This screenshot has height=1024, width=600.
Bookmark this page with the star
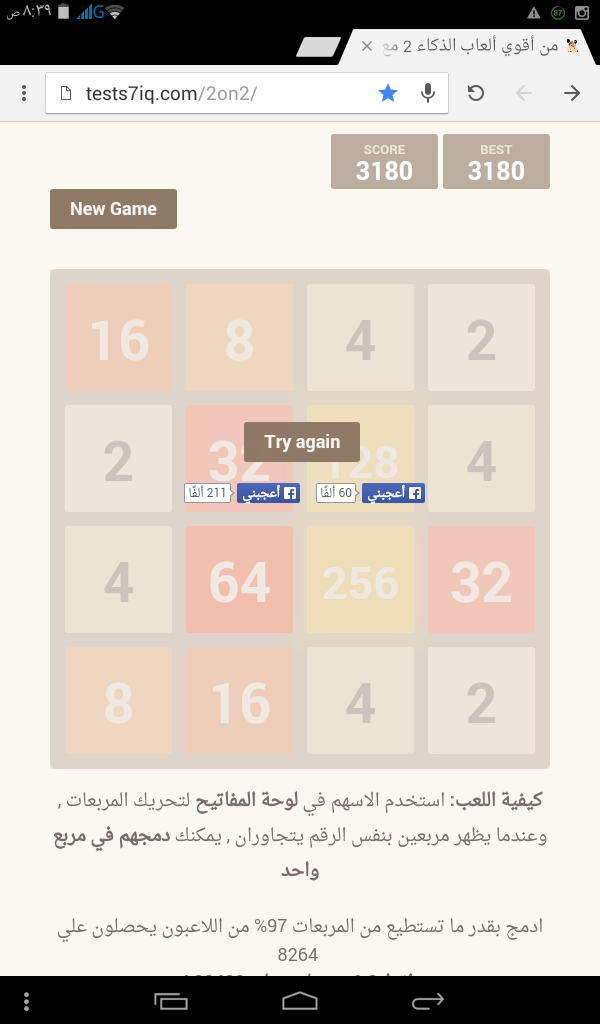[388, 93]
